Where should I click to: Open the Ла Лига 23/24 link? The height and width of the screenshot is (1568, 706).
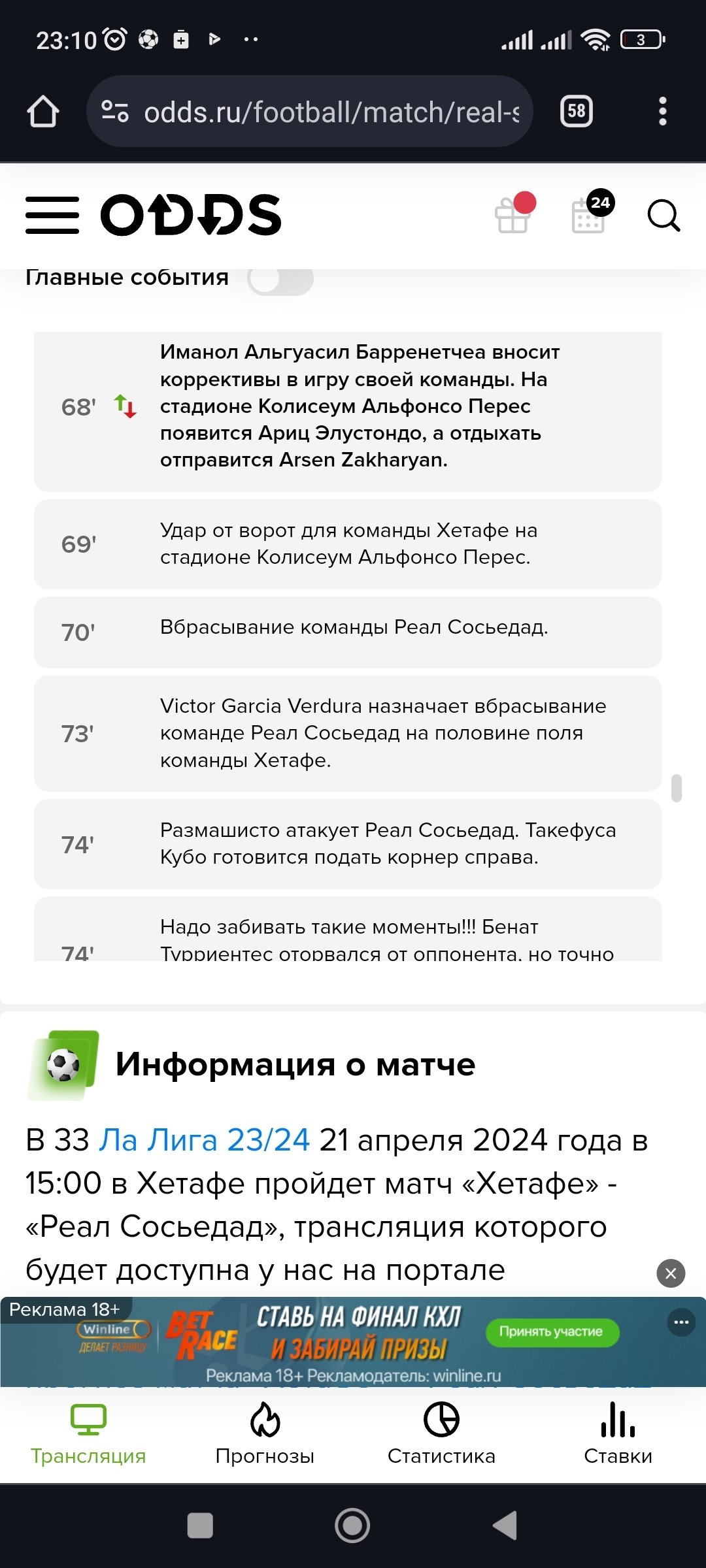204,1140
